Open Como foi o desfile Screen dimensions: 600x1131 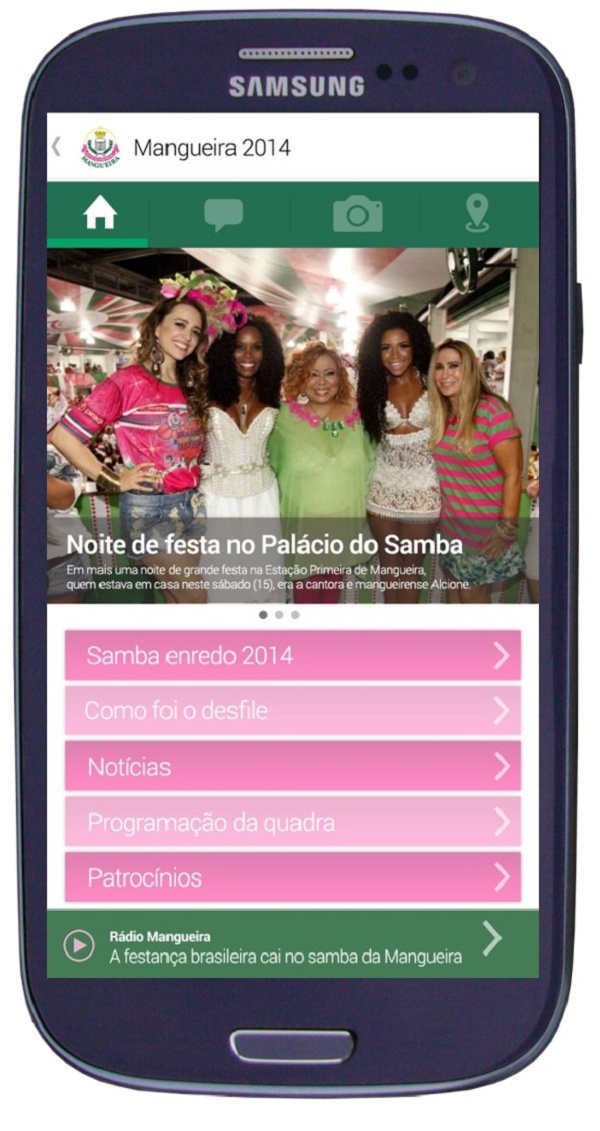click(x=292, y=711)
